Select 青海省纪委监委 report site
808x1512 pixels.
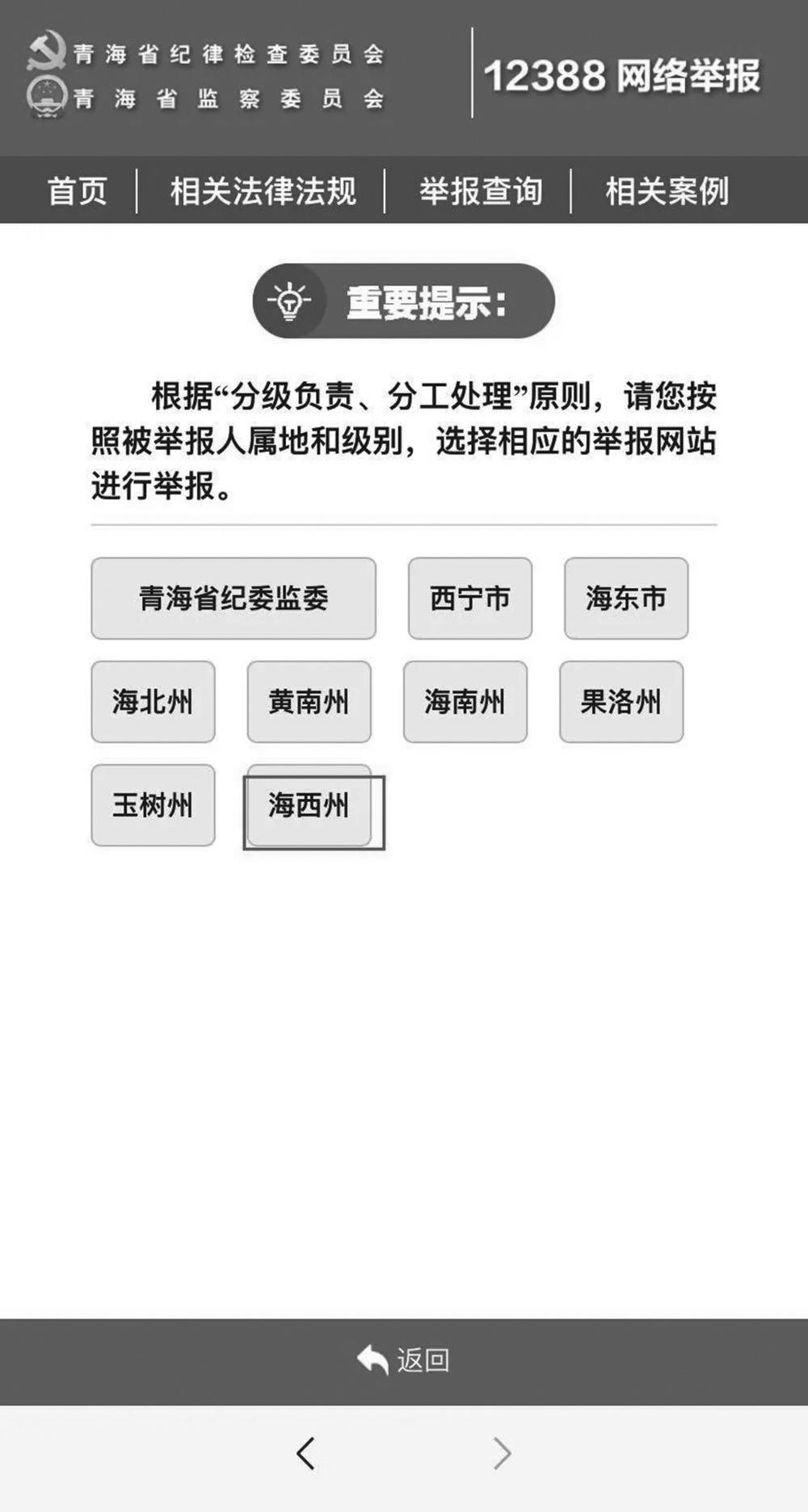click(233, 598)
